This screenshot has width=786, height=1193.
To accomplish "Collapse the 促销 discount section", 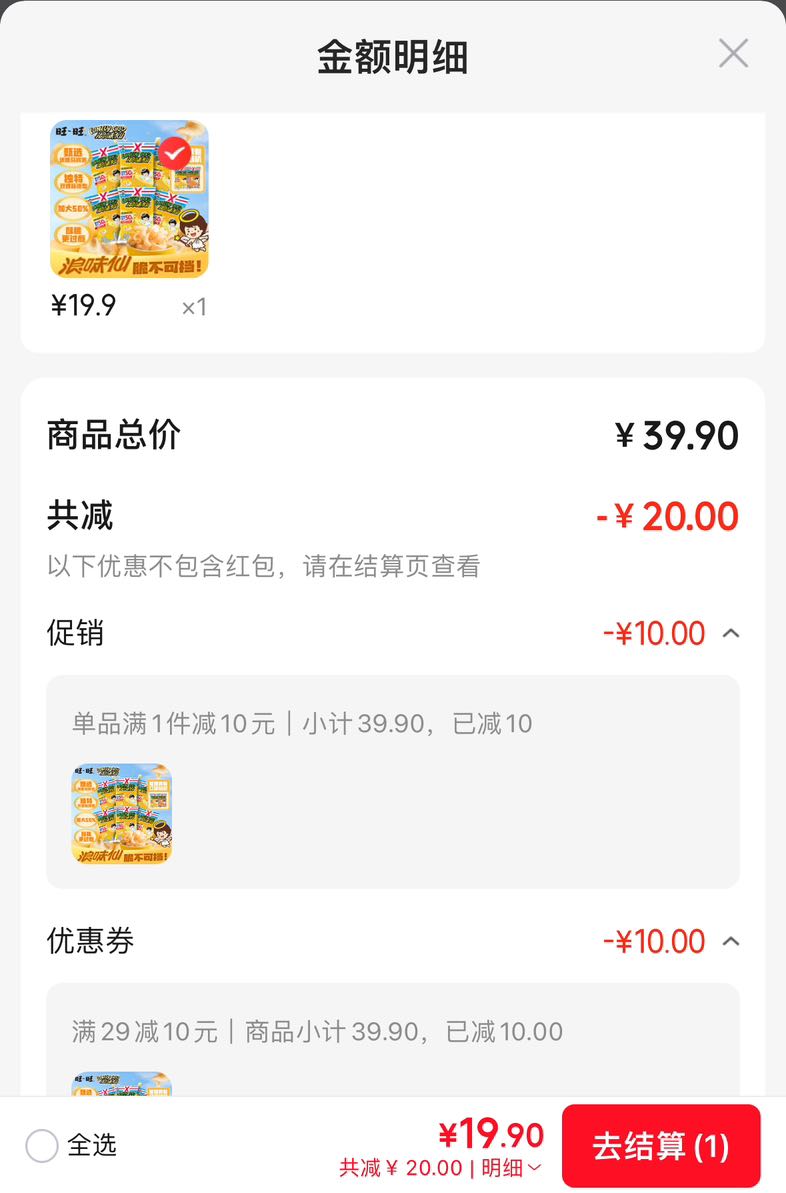I will pos(730,633).
